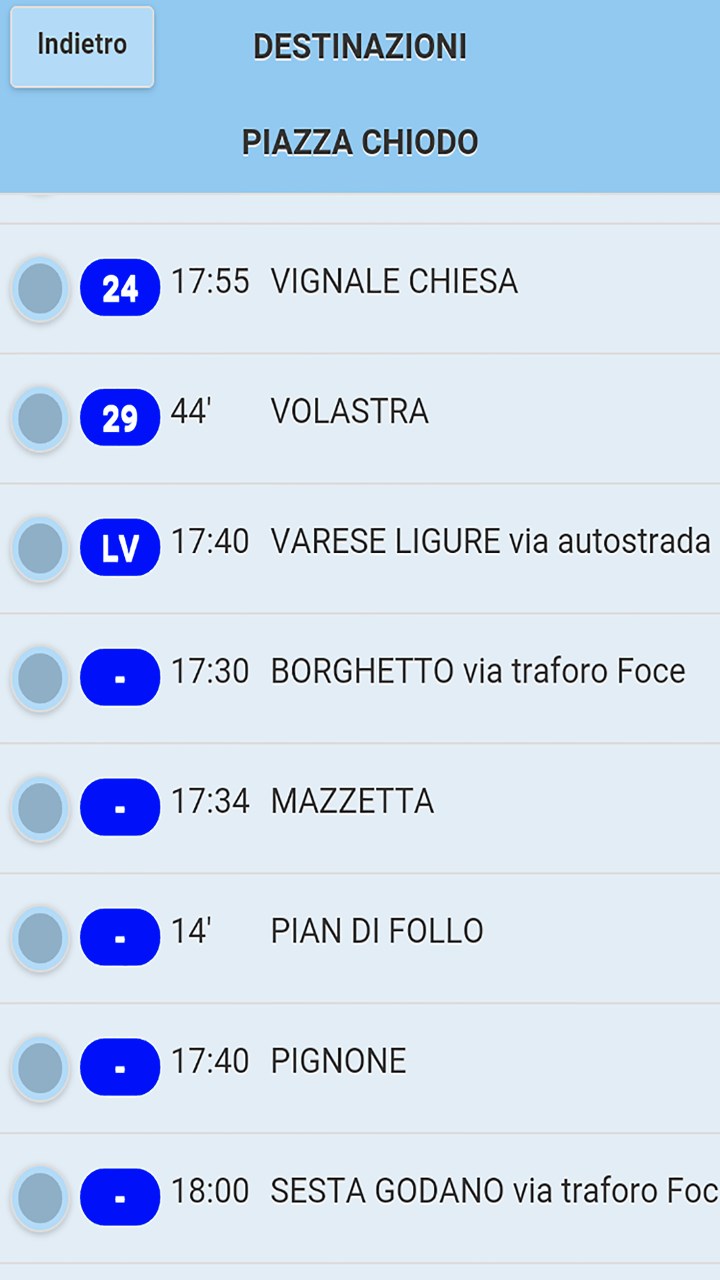Select the VOLASTRA line 29 destination
This screenshot has width=720, height=1280.
349,413
